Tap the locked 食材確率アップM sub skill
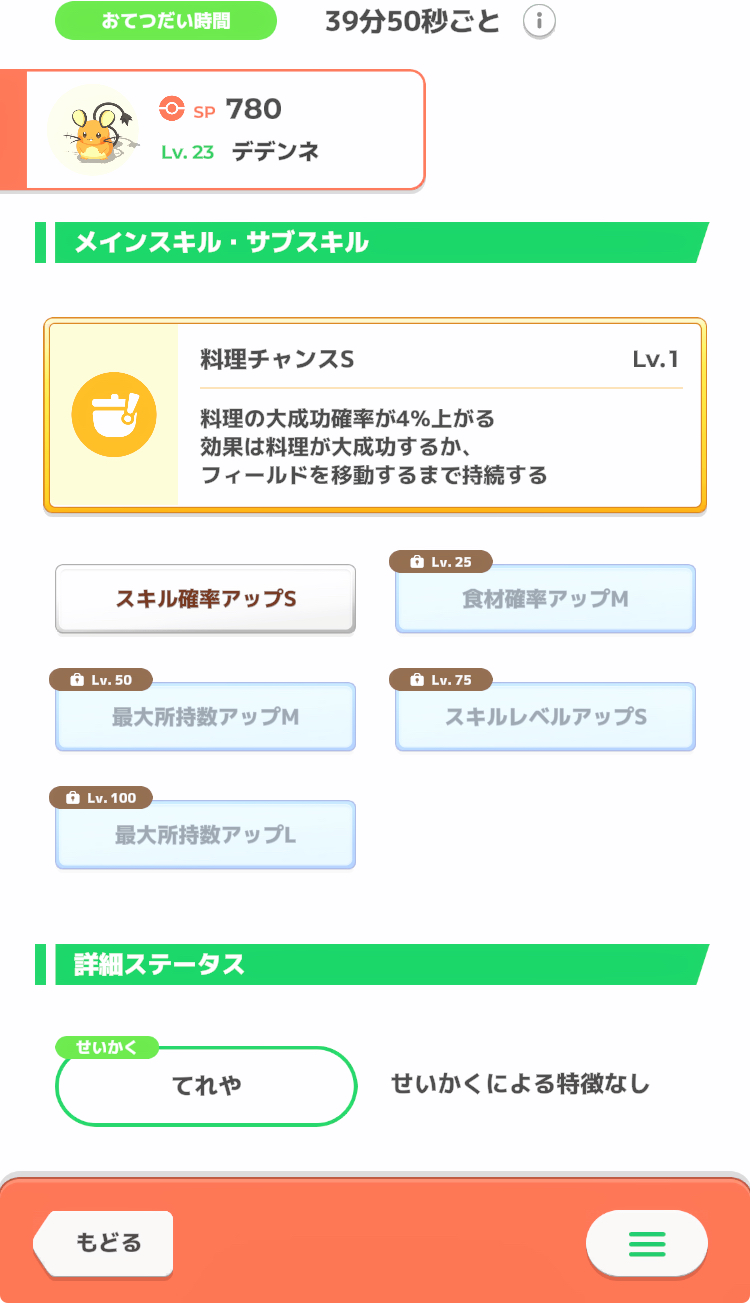This screenshot has height=1303, width=750. (x=545, y=599)
